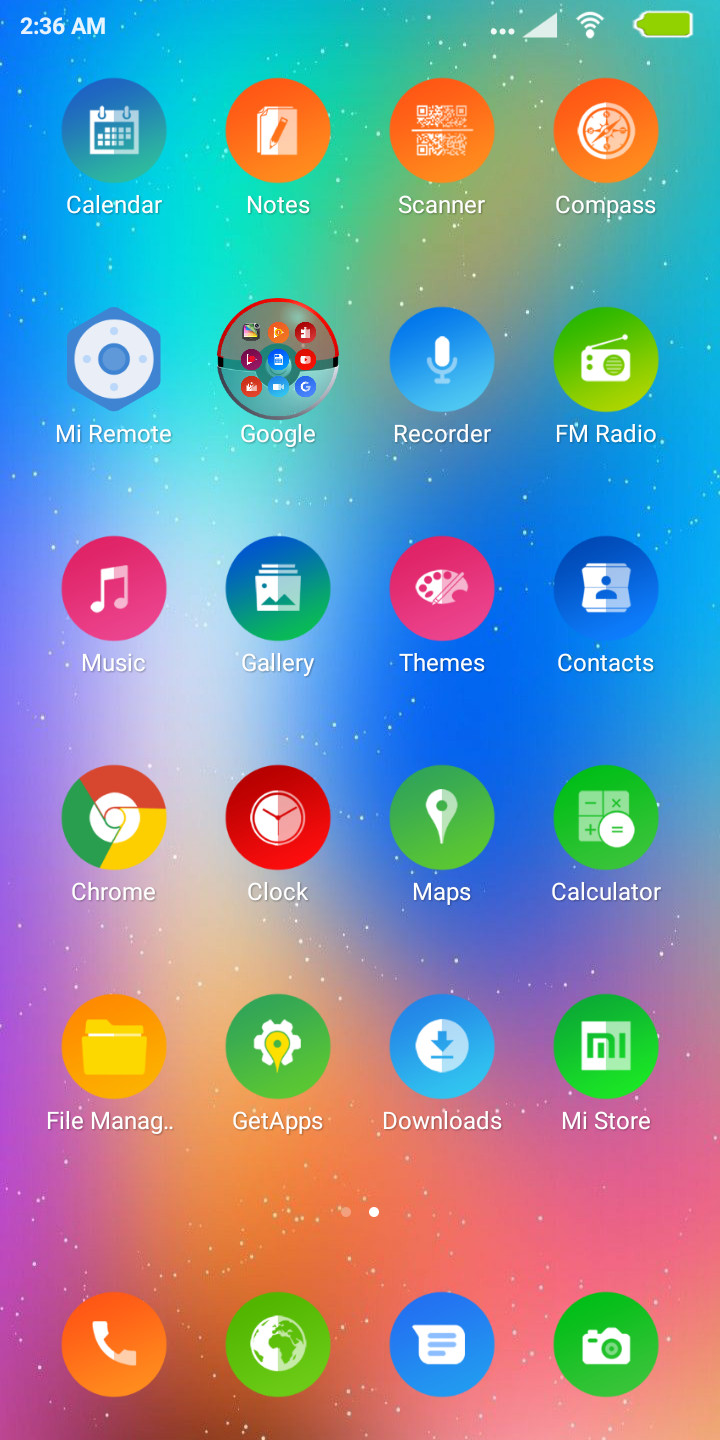Launch the camera from the dock

606,1344
